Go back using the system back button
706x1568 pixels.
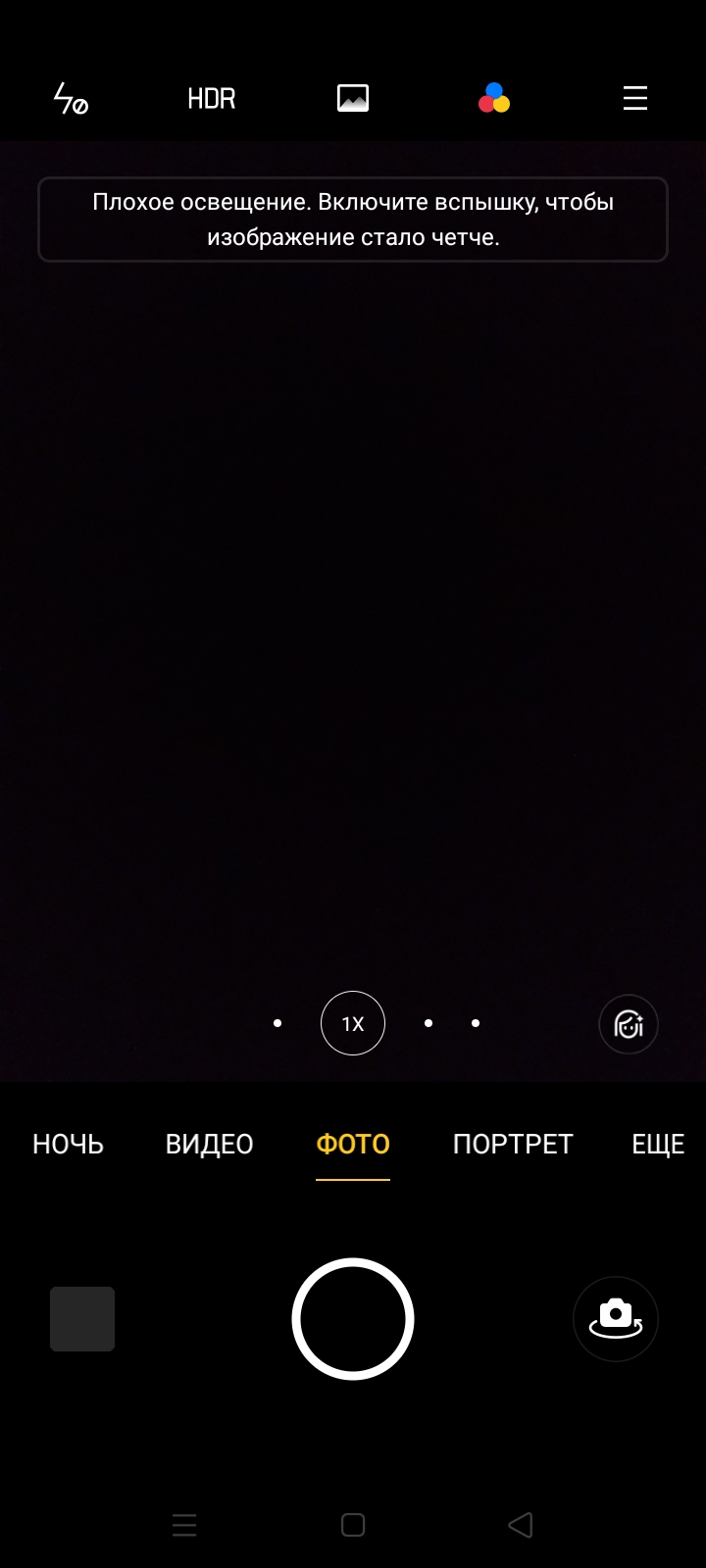click(x=521, y=1525)
